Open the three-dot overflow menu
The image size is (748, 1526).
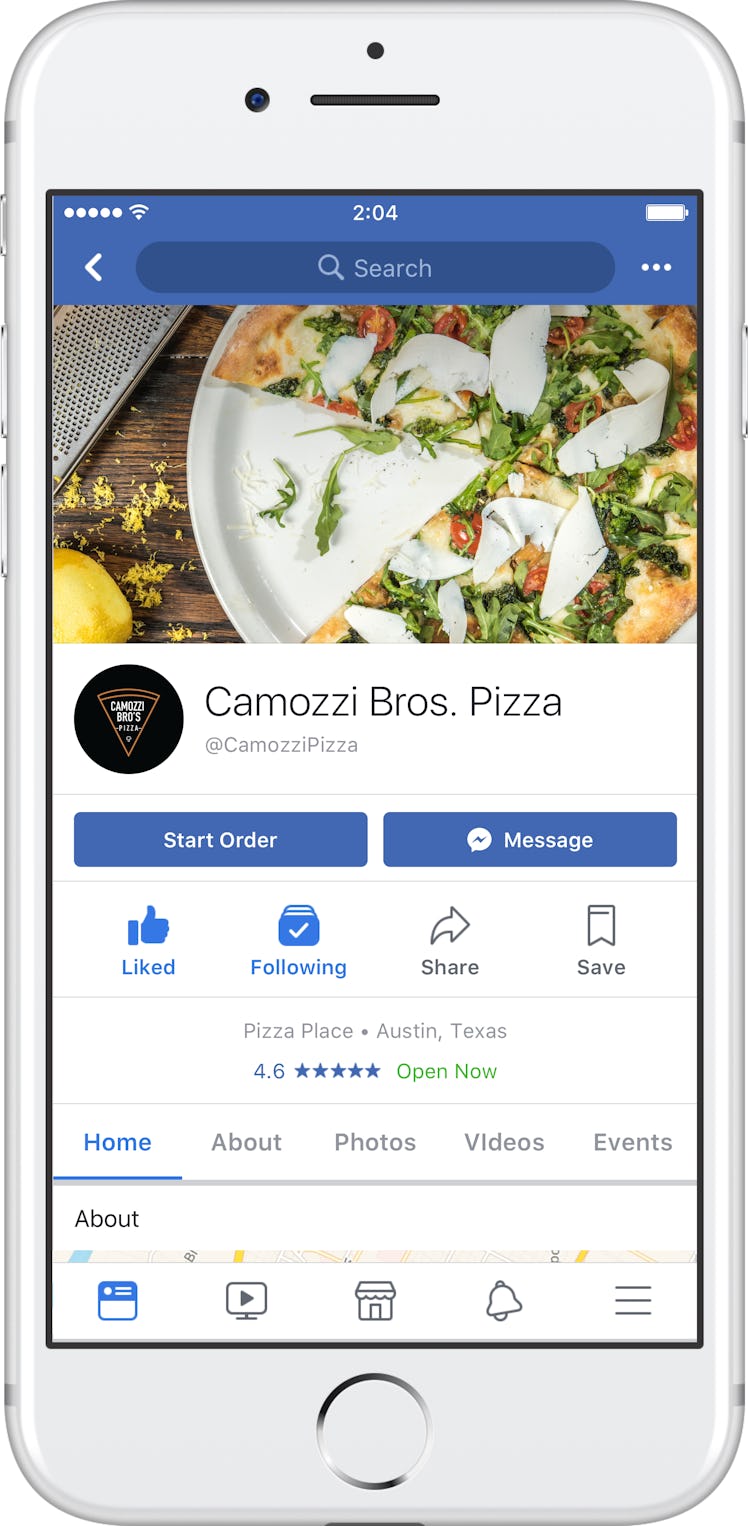(656, 267)
